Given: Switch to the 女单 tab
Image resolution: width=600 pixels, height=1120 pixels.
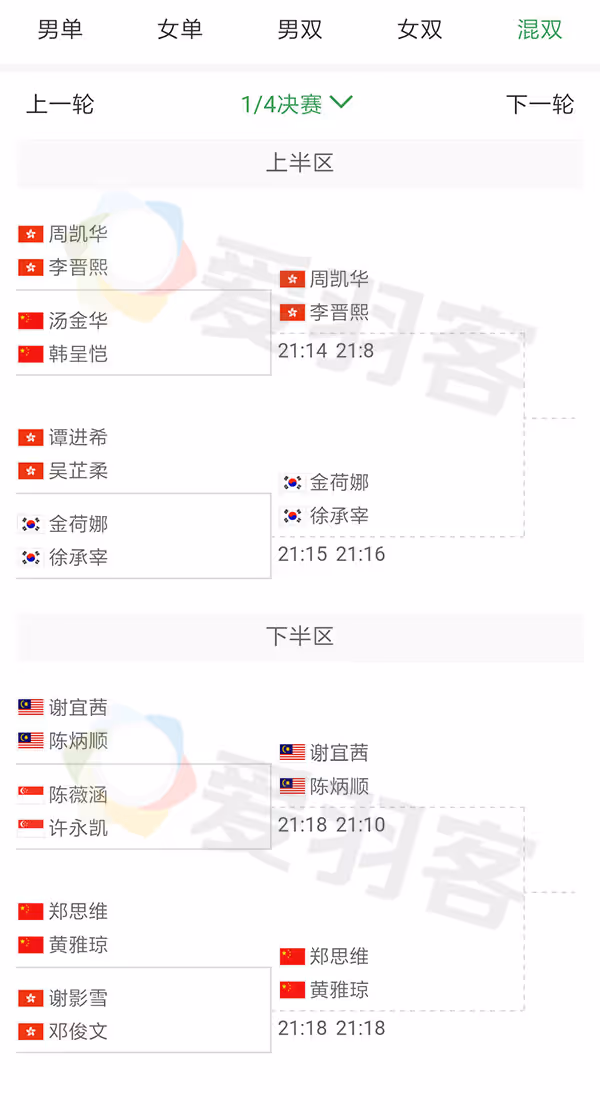Looking at the screenshot, I should click(180, 29).
